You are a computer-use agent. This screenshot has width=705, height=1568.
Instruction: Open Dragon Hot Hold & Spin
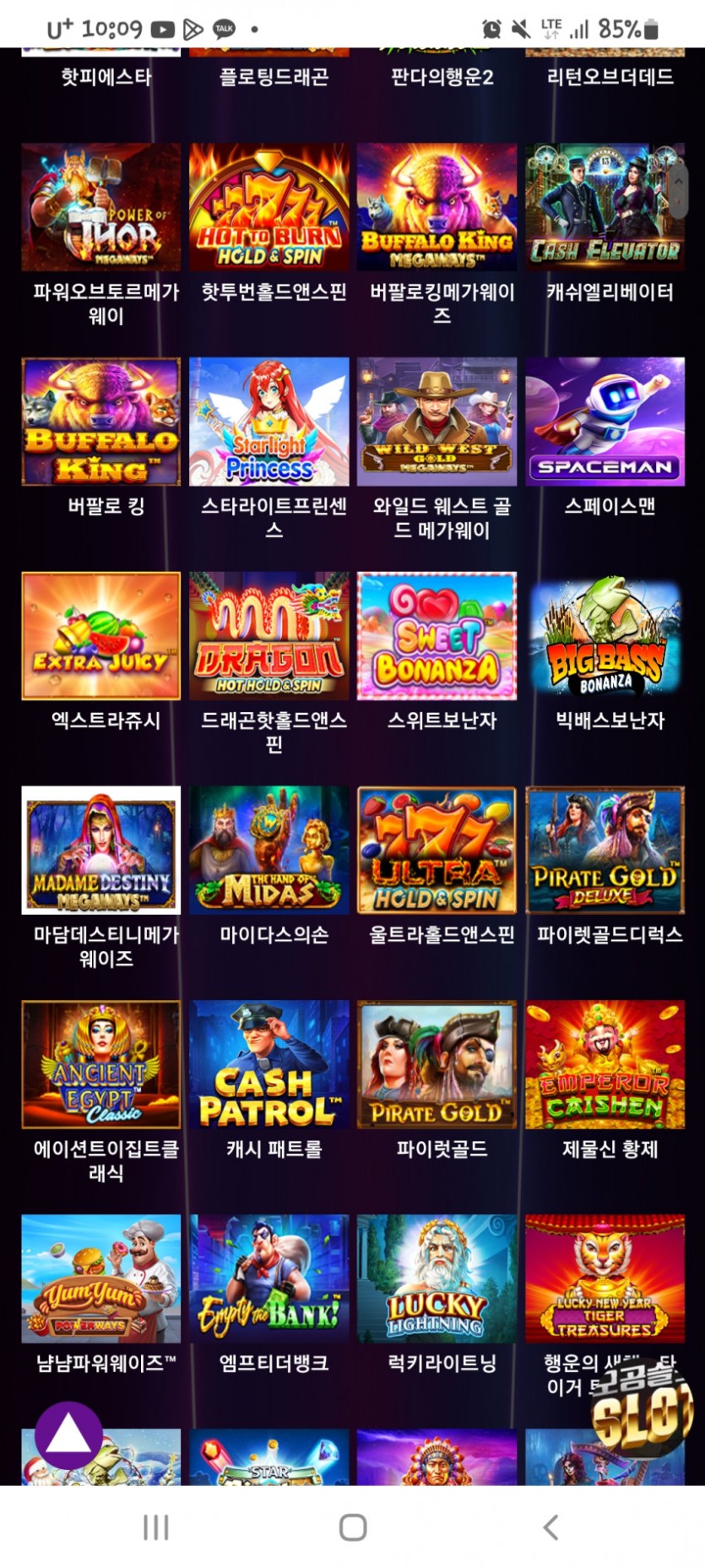point(269,635)
